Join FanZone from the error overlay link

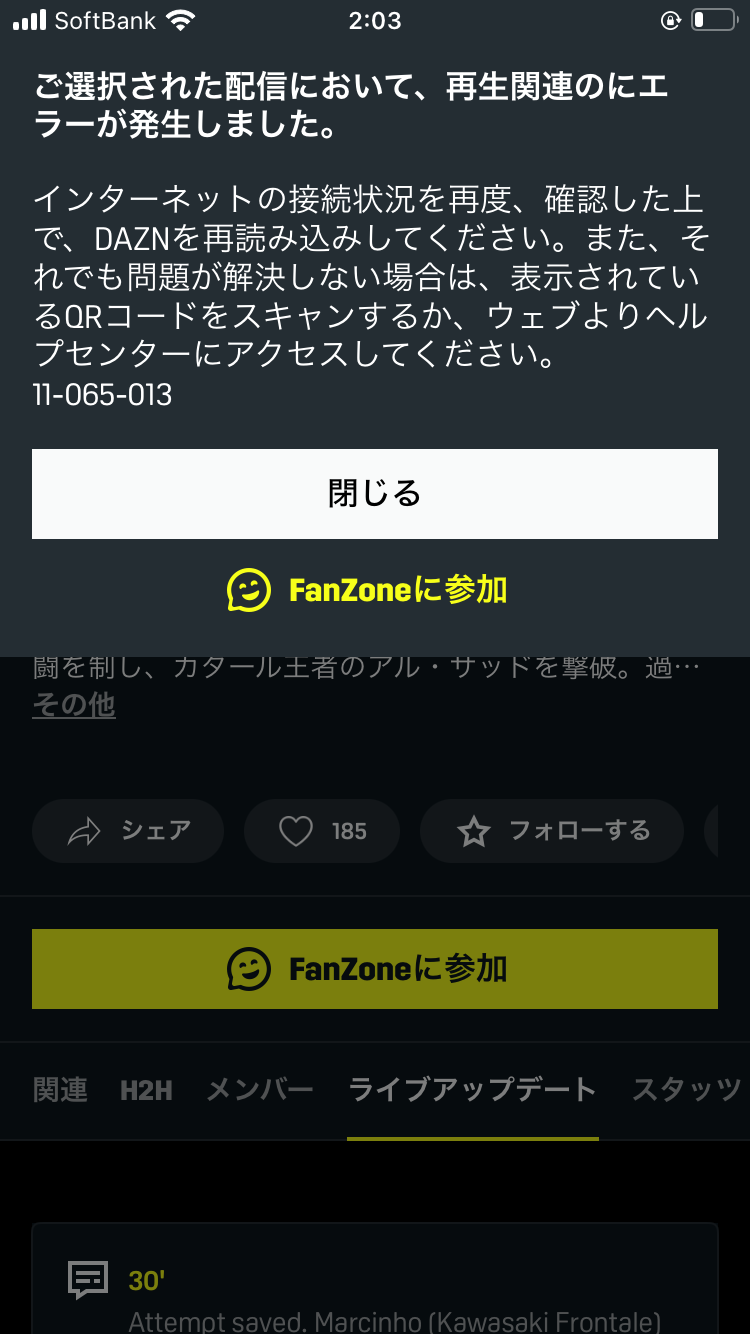point(368,590)
